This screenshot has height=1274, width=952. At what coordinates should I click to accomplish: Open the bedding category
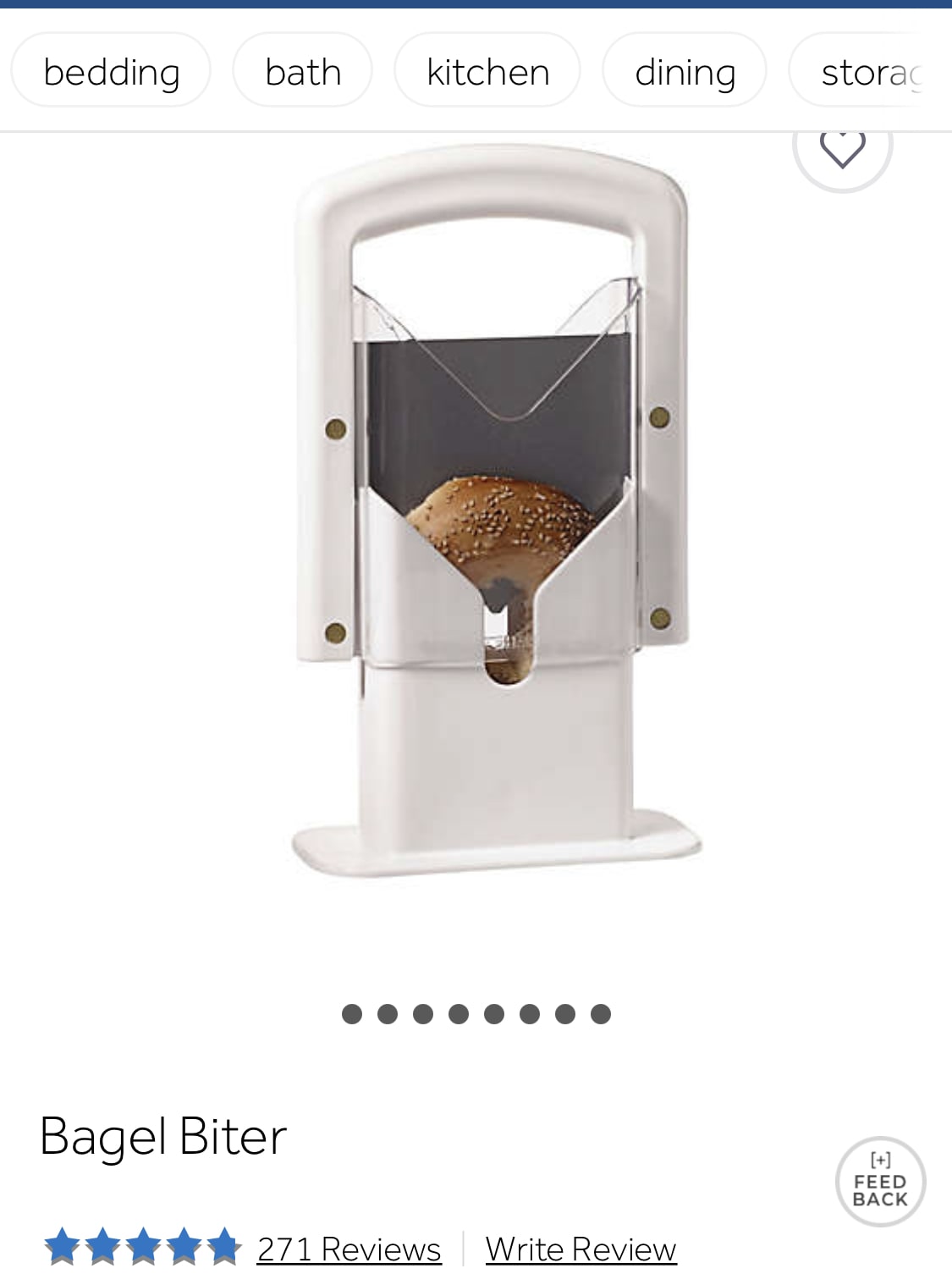111,71
